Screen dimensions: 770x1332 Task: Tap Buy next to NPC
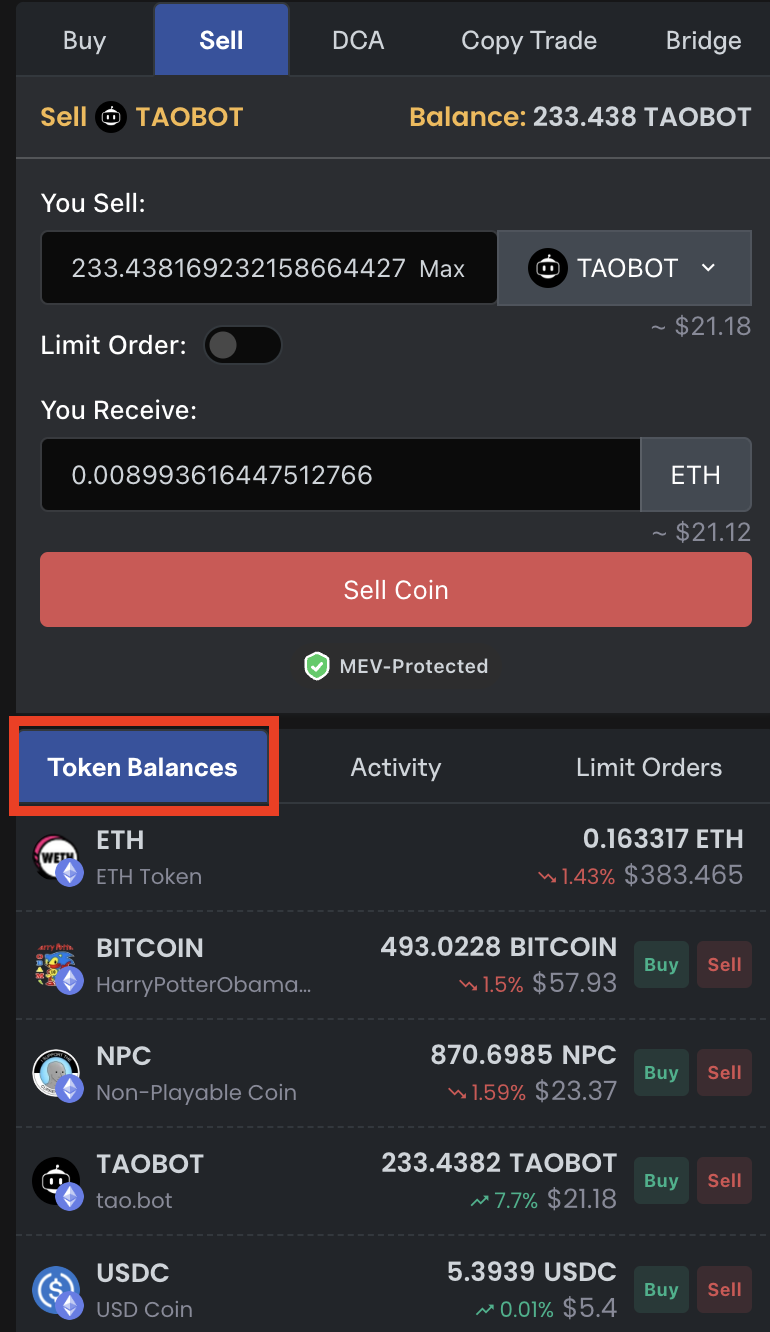pos(661,1073)
